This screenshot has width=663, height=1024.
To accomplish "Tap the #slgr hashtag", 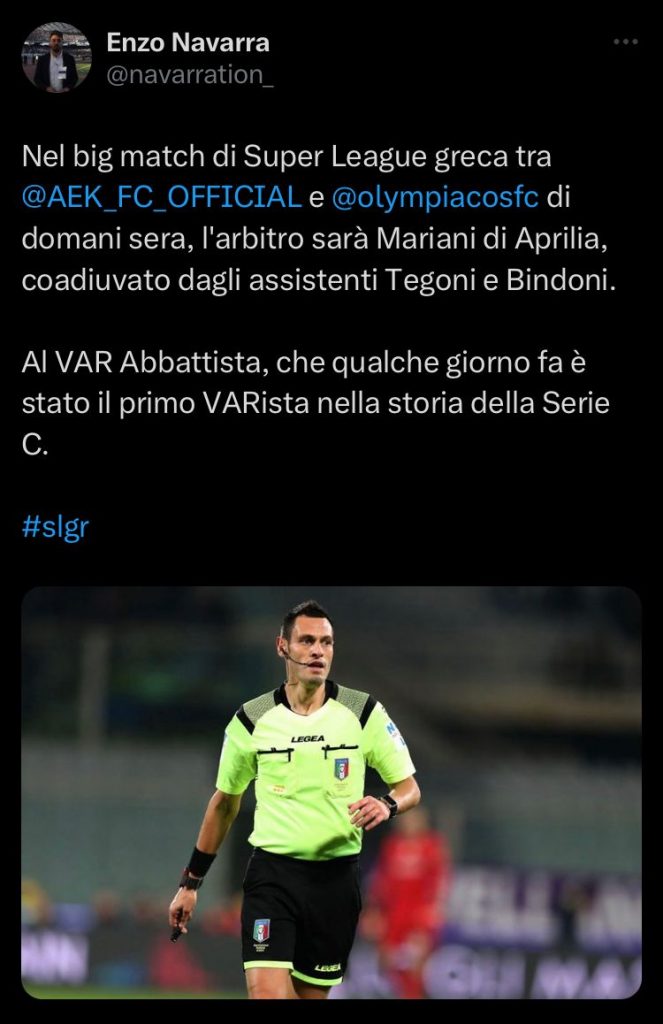I will pyautogui.click(x=55, y=528).
